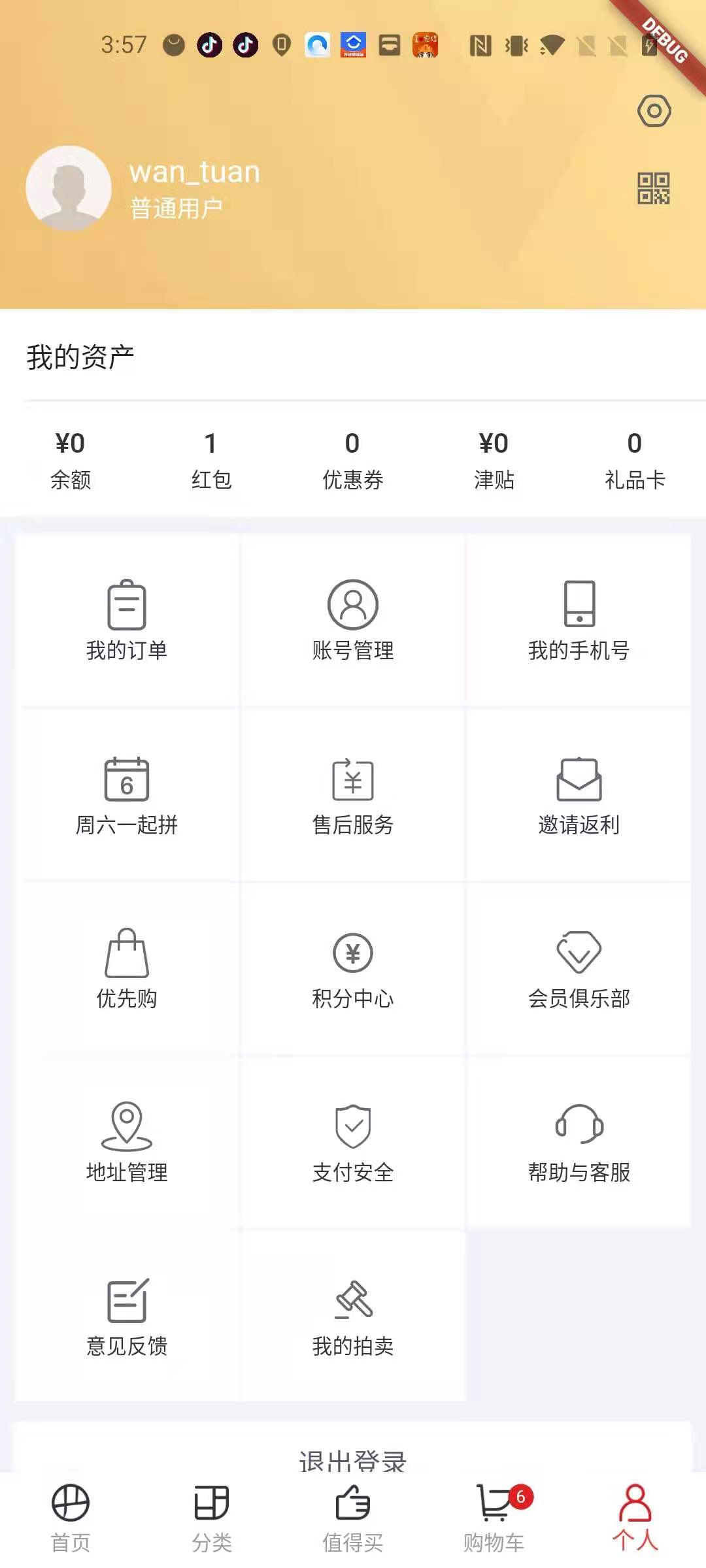The image size is (706, 1568).
Task: Open 我的拍卖 auctions
Action: [x=353, y=1316]
